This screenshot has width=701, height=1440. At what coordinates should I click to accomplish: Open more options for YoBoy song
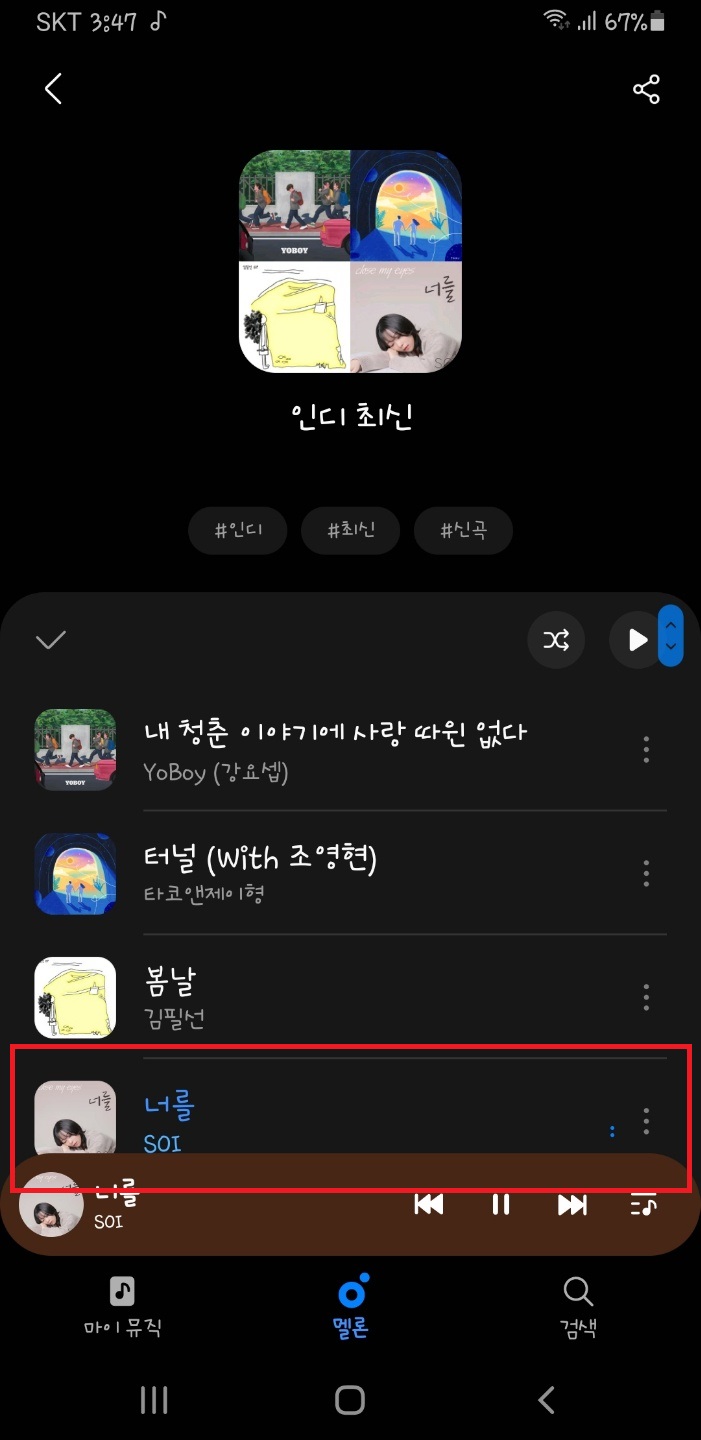coord(646,749)
